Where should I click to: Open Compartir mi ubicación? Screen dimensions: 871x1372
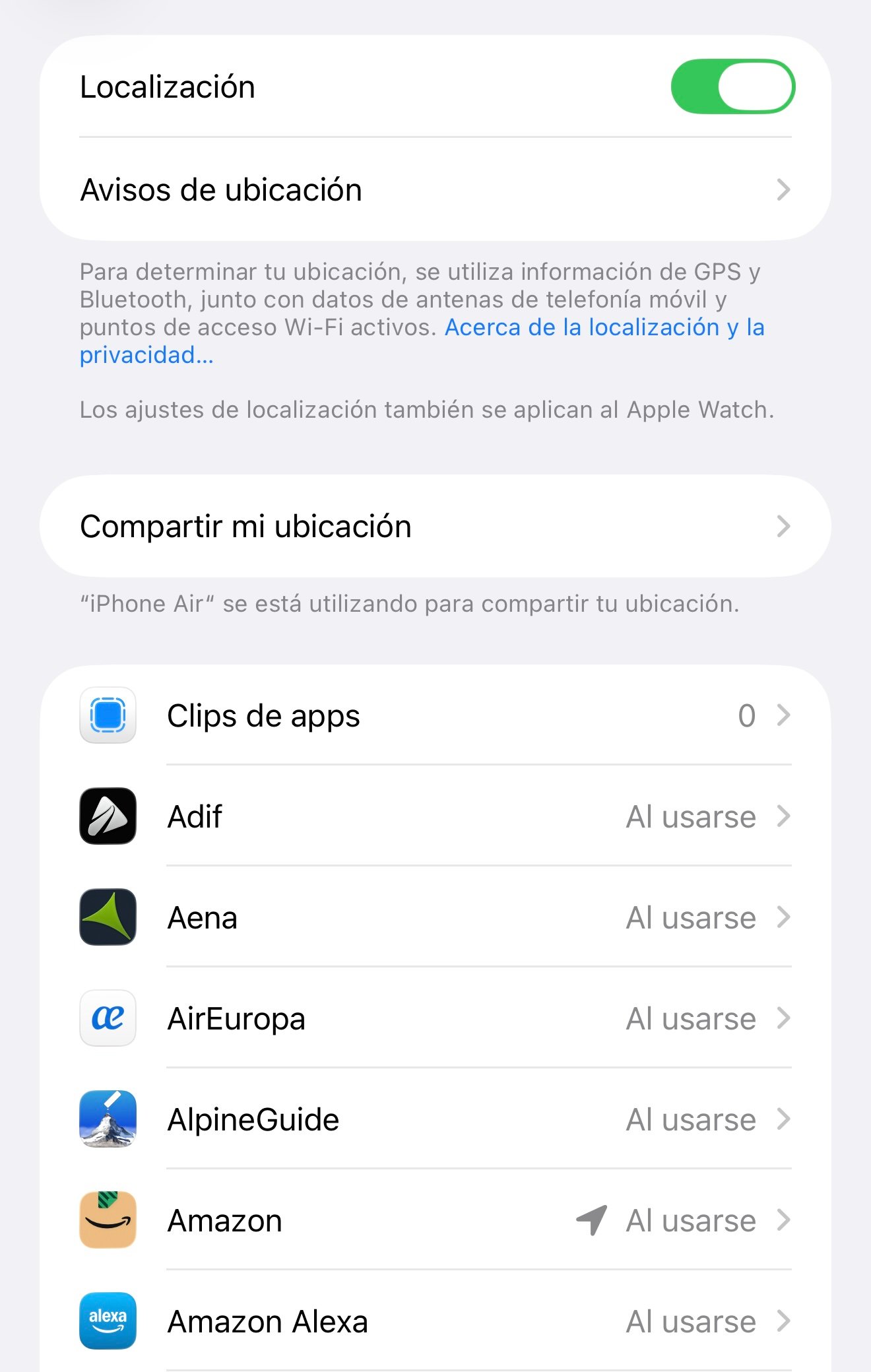(435, 527)
